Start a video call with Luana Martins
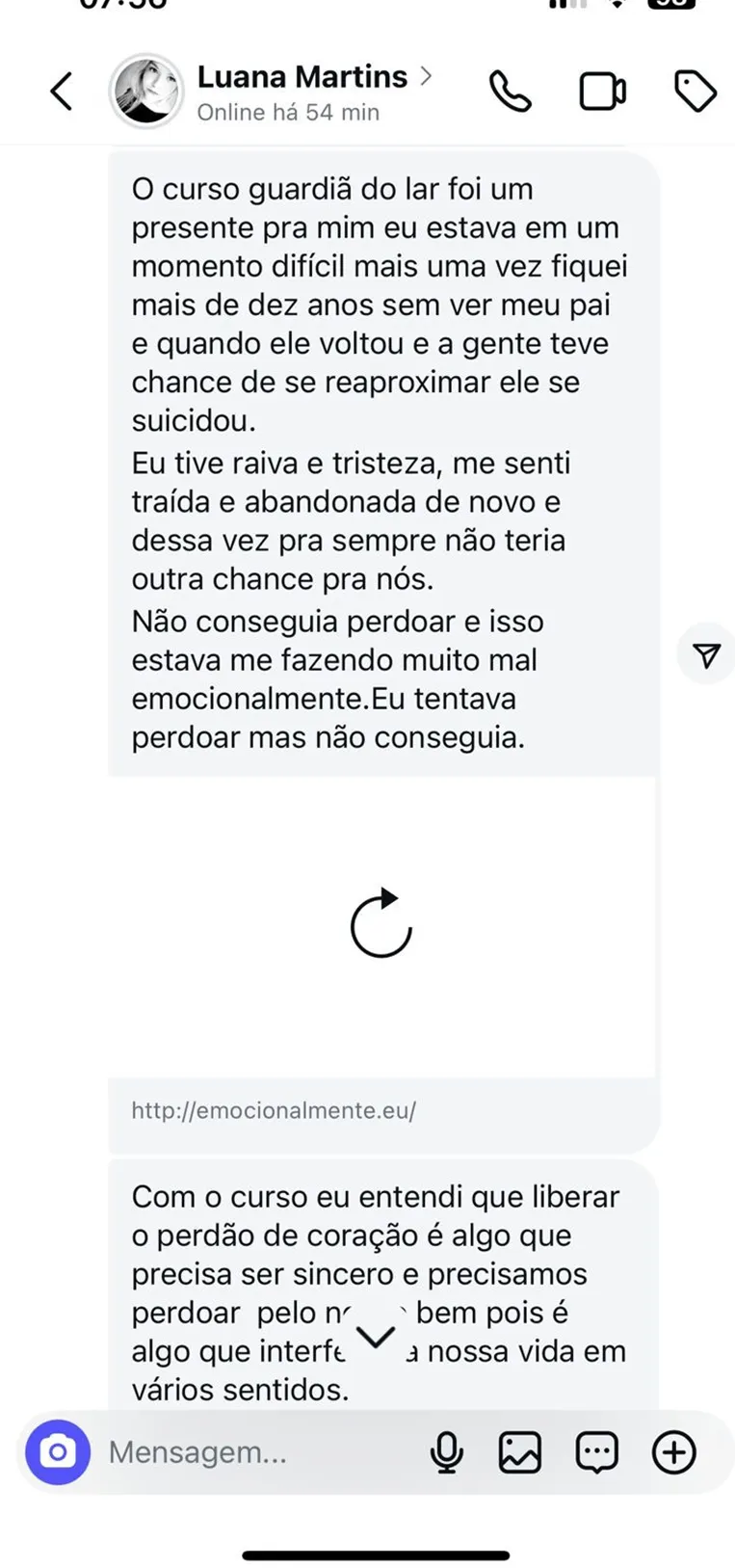 click(x=602, y=92)
